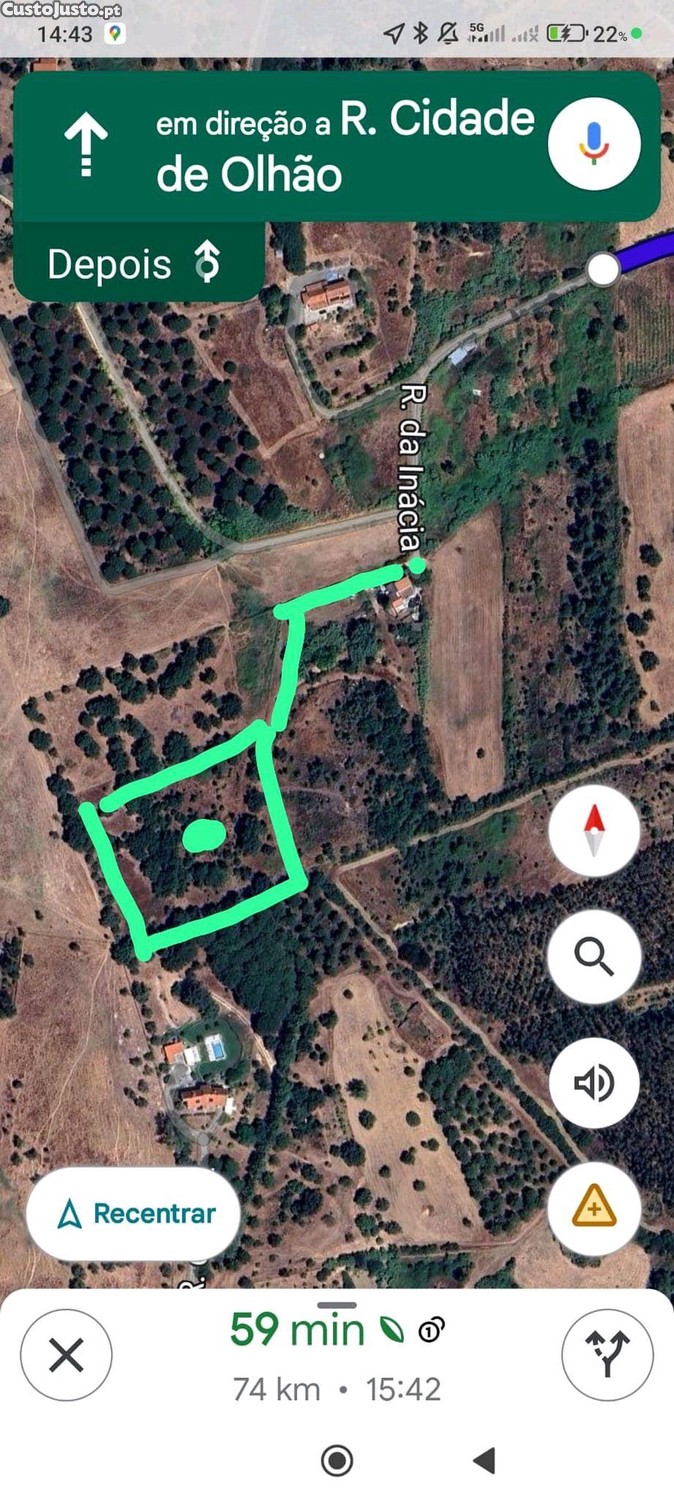This screenshot has height=1500, width=674.
Task: Tap the compass to reorient map
Action: point(594,831)
